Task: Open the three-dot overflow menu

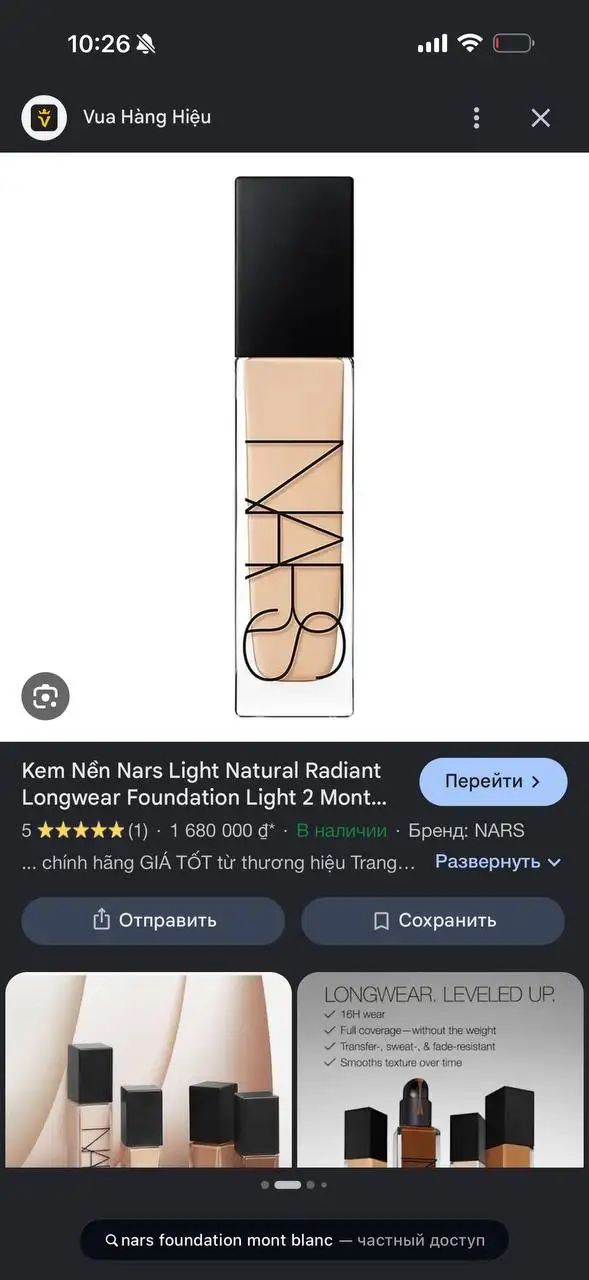Action: (477, 118)
